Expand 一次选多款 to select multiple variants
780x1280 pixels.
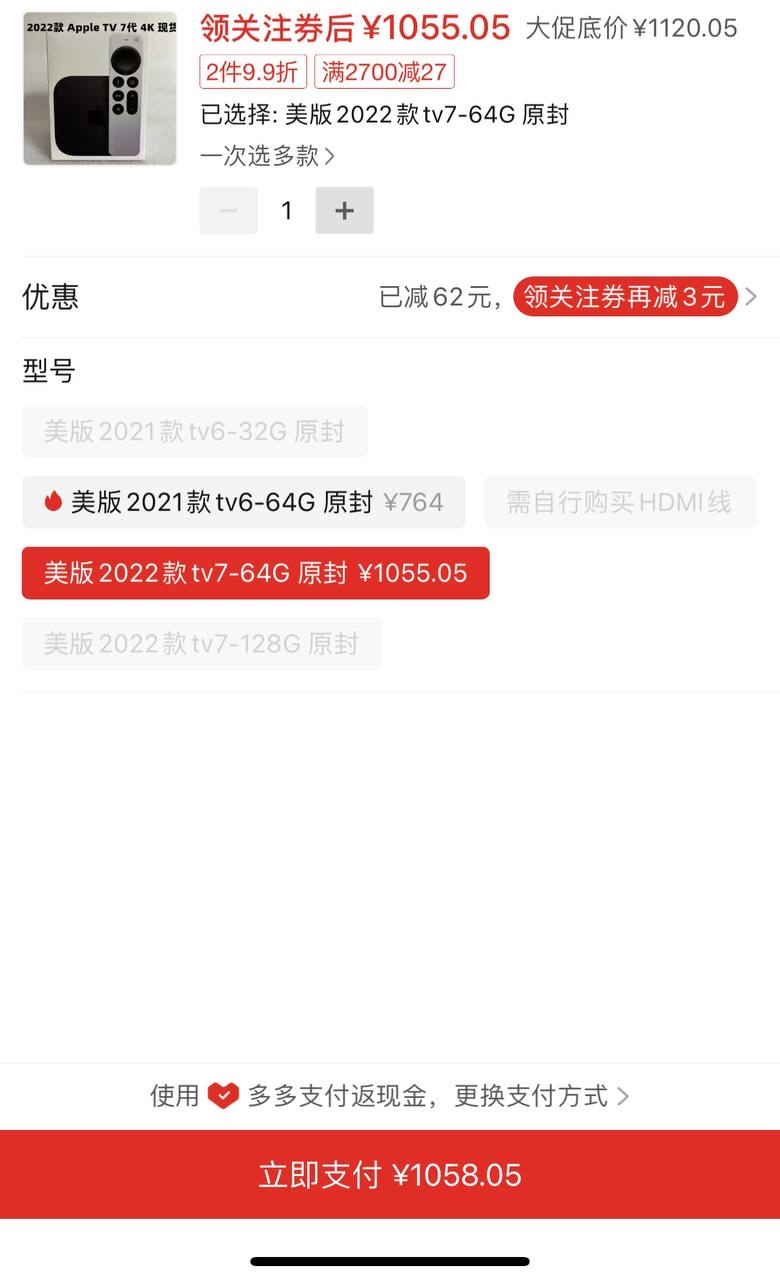click(x=264, y=156)
